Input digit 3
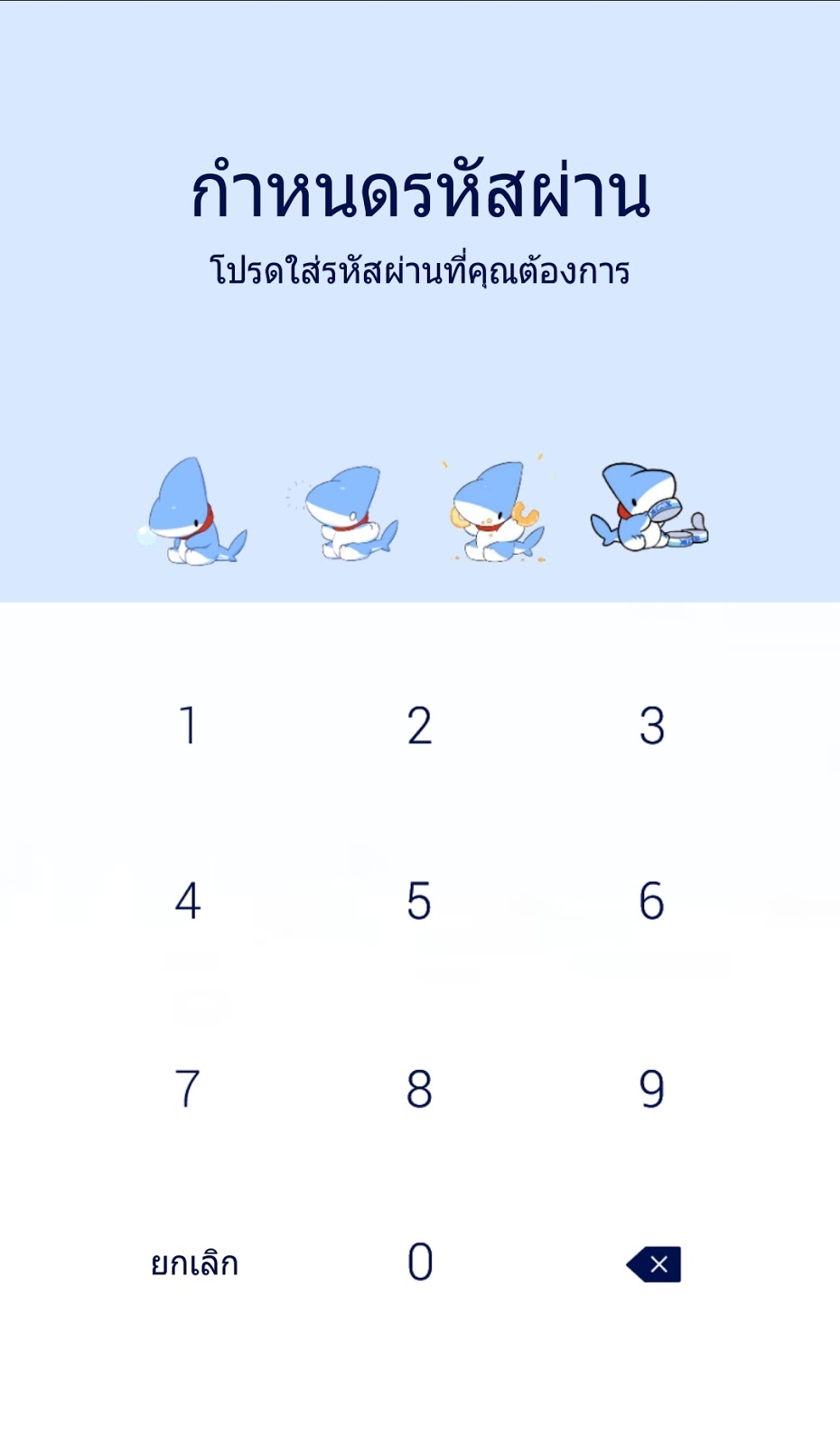The image size is (840, 1446). point(651,726)
